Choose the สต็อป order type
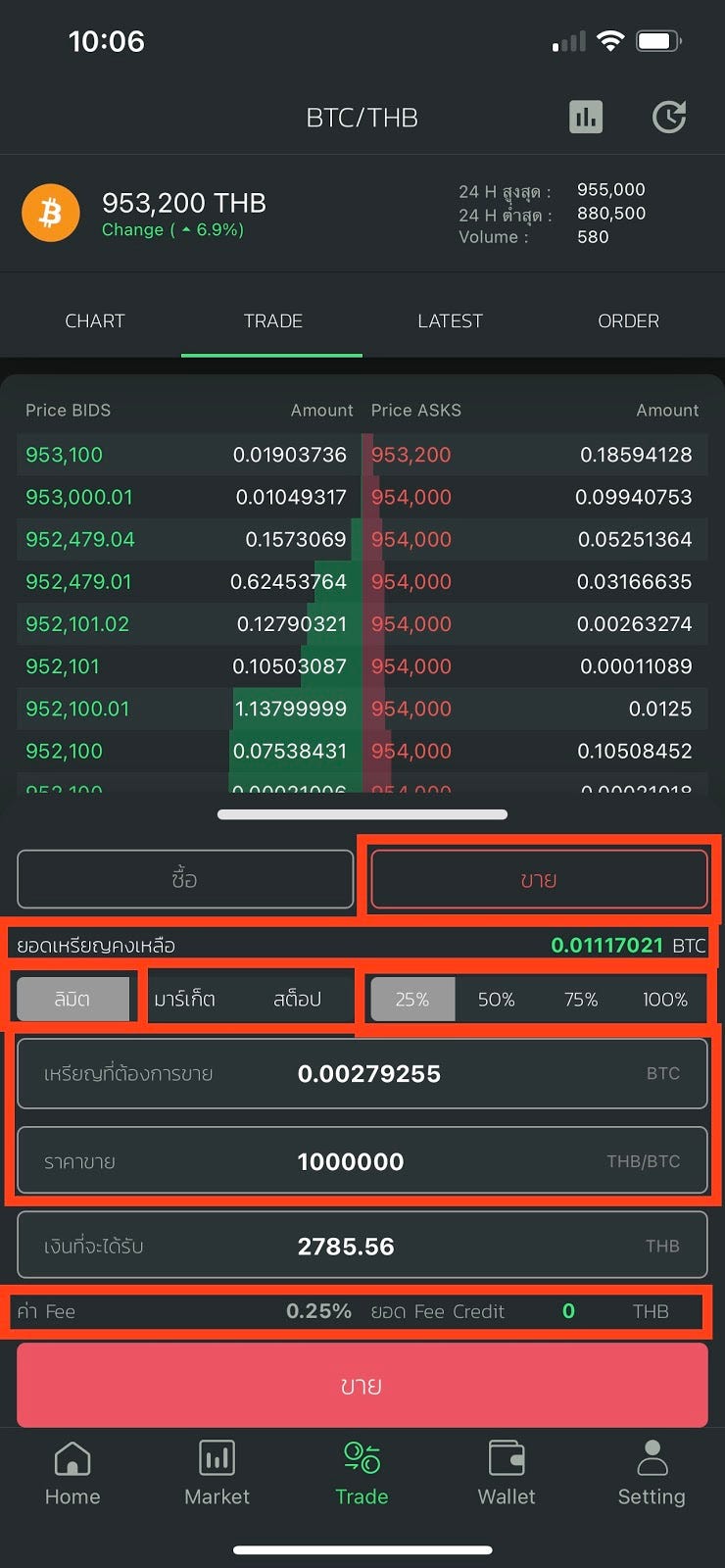 297,1000
